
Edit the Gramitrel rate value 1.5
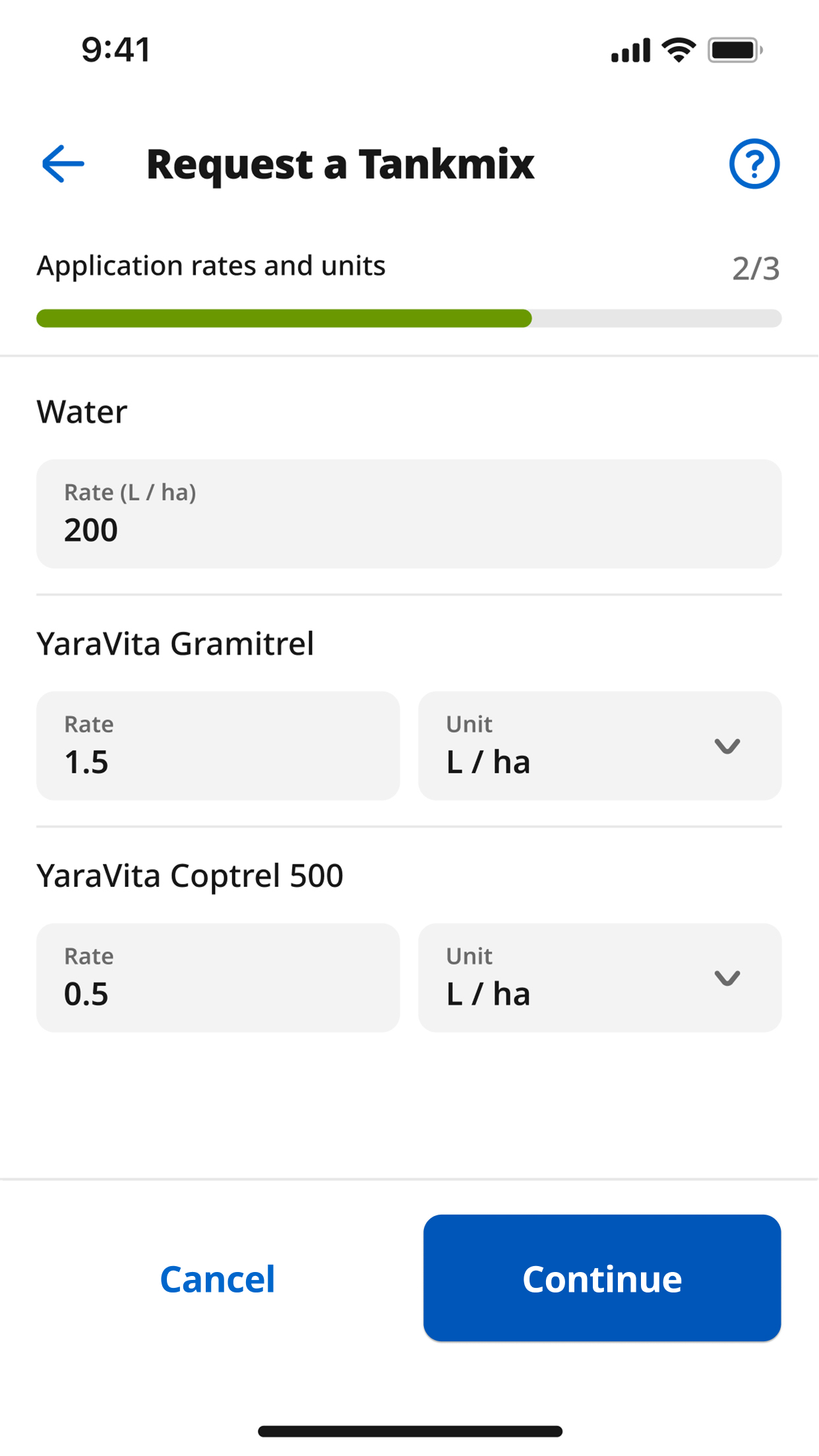point(218,746)
